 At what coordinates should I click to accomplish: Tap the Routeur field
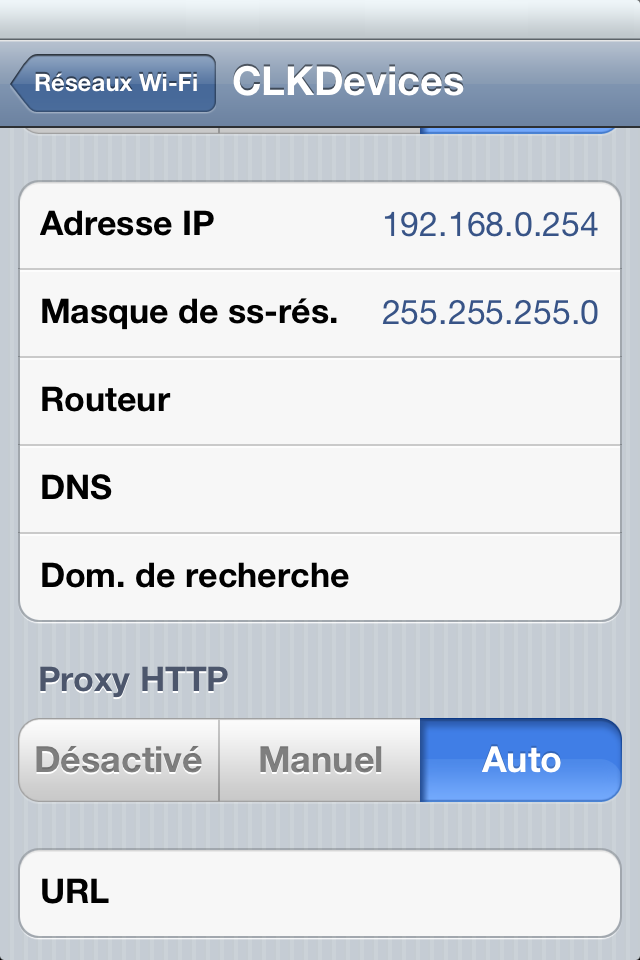400,401
